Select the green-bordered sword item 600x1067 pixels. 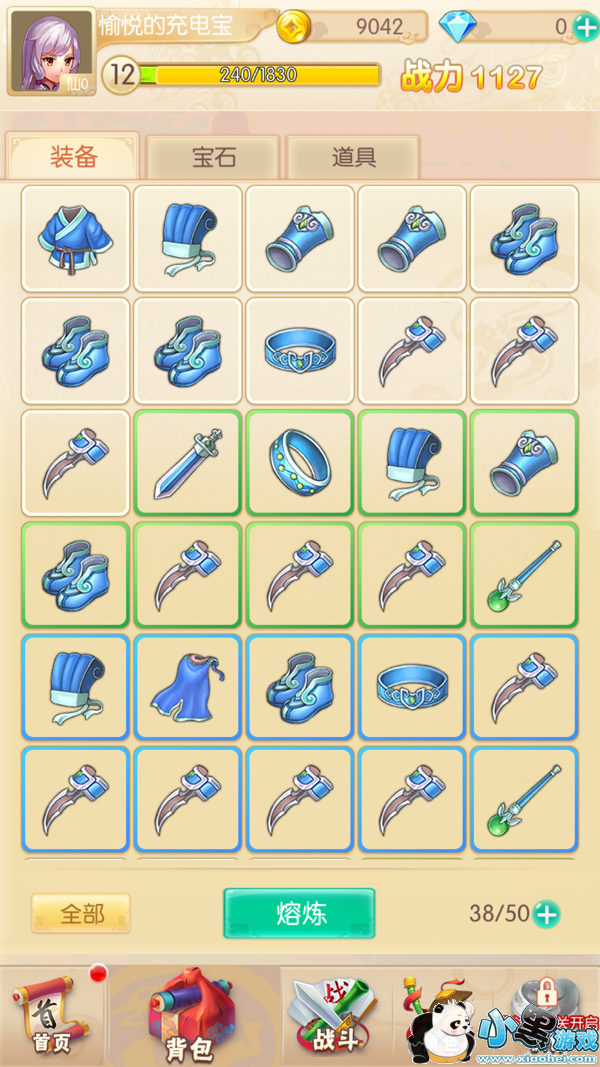[188, 463]
